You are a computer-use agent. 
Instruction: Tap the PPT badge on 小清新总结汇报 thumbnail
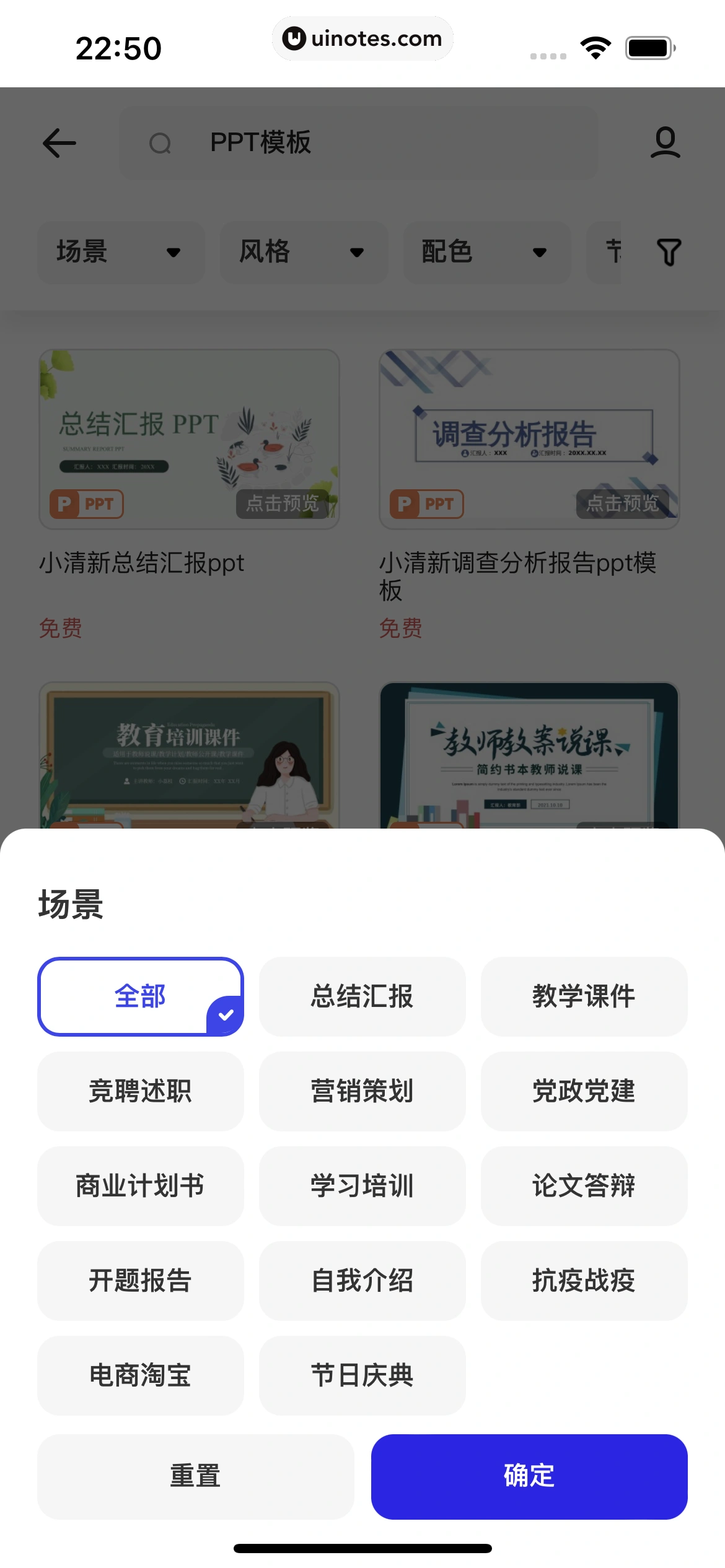coord(87,503)
